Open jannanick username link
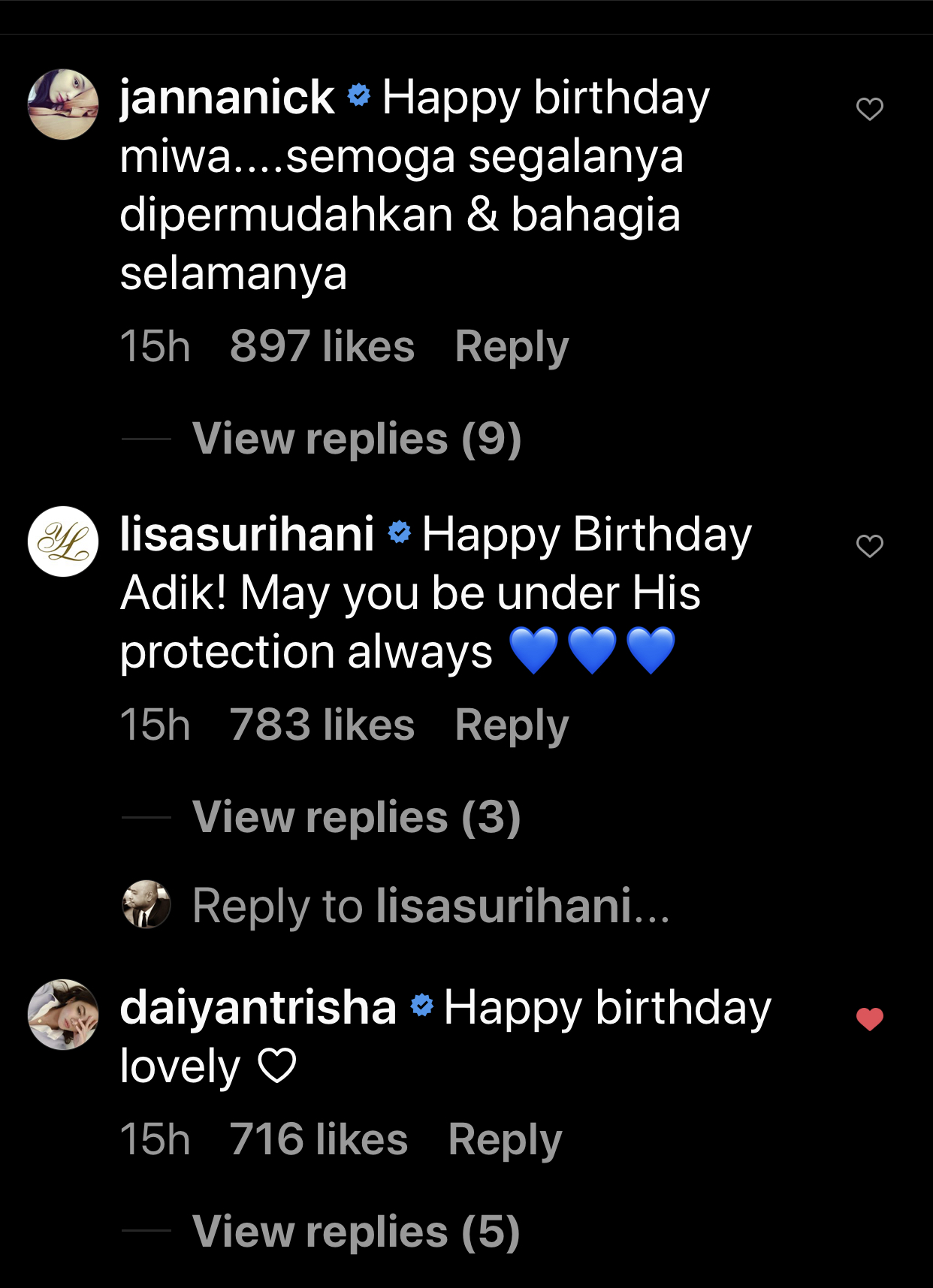Image resolution: width=933 pixels, height=1288 pixels. point(227,98)
